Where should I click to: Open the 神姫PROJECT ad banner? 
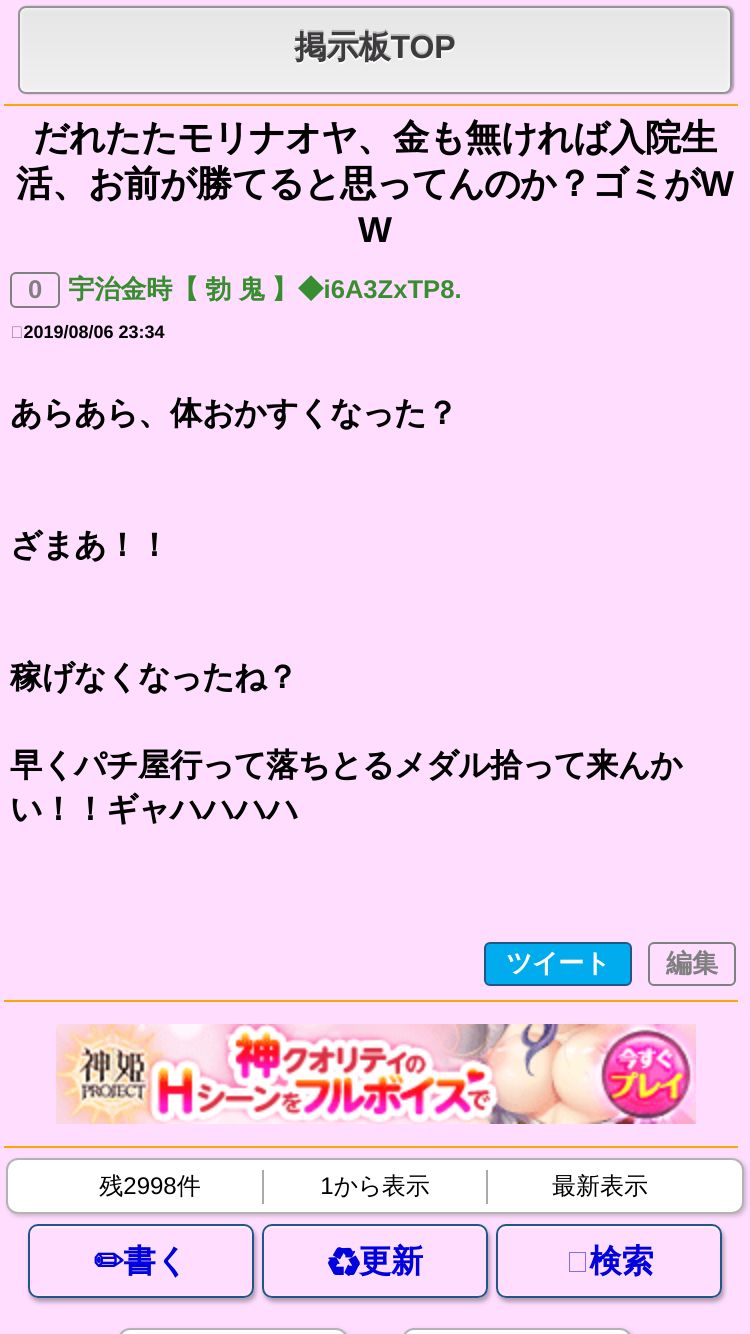click(375, 1074)
